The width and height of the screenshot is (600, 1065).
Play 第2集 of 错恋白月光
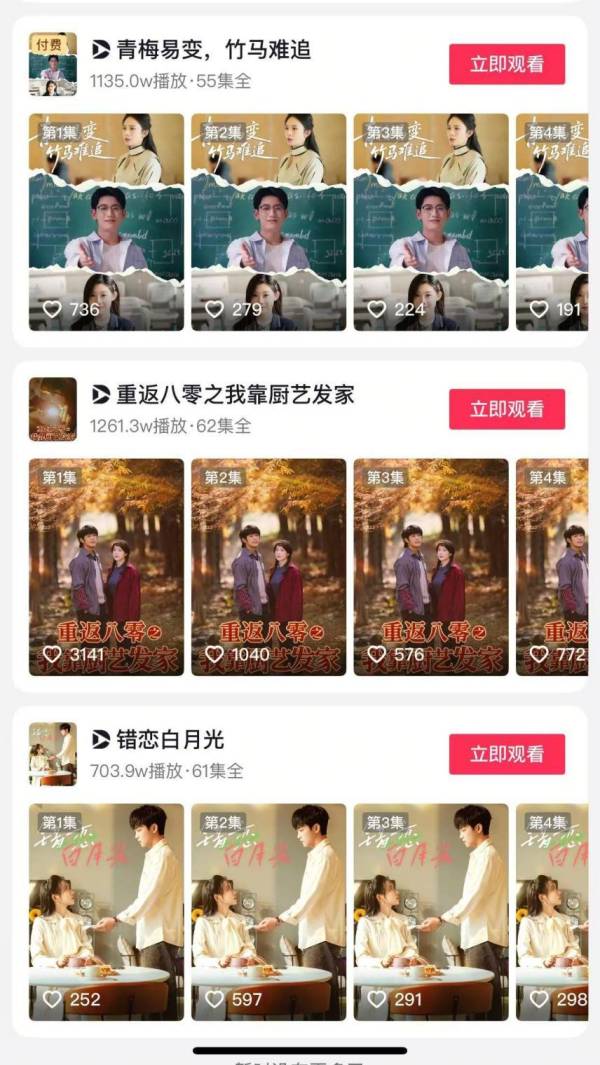click(x=268, y=912)
